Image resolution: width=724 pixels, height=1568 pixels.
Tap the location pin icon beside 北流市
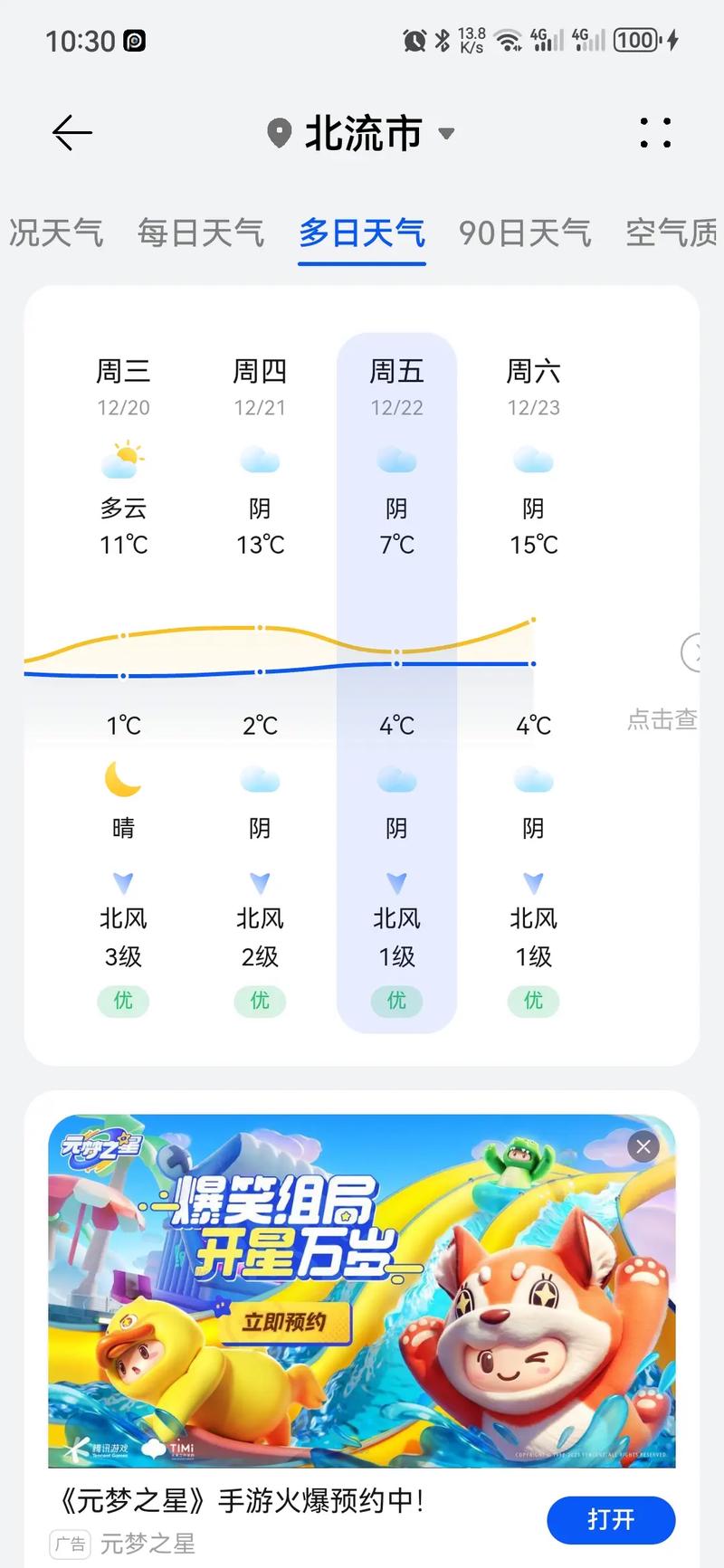click(281, 131)
